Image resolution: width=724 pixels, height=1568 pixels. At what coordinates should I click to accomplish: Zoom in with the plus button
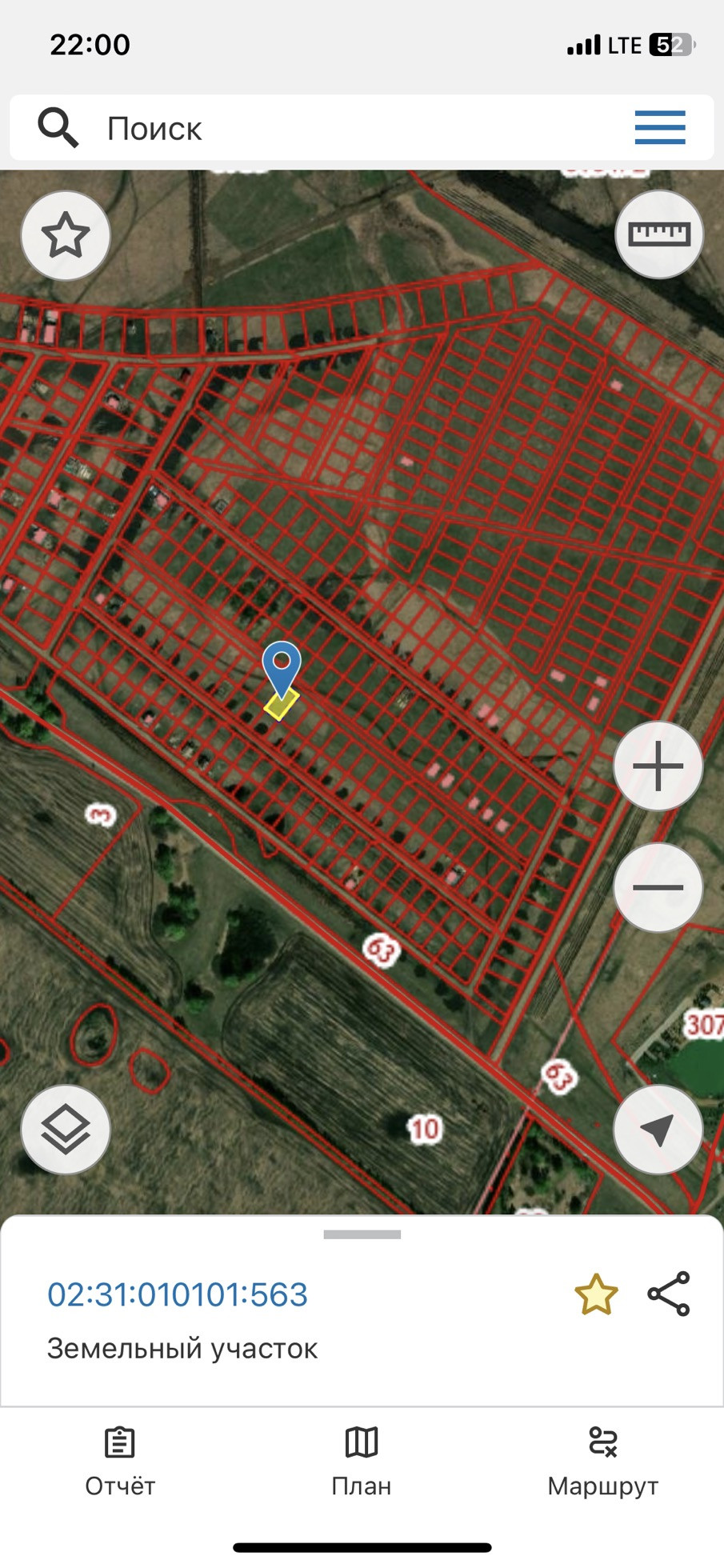tap(658, 766)
